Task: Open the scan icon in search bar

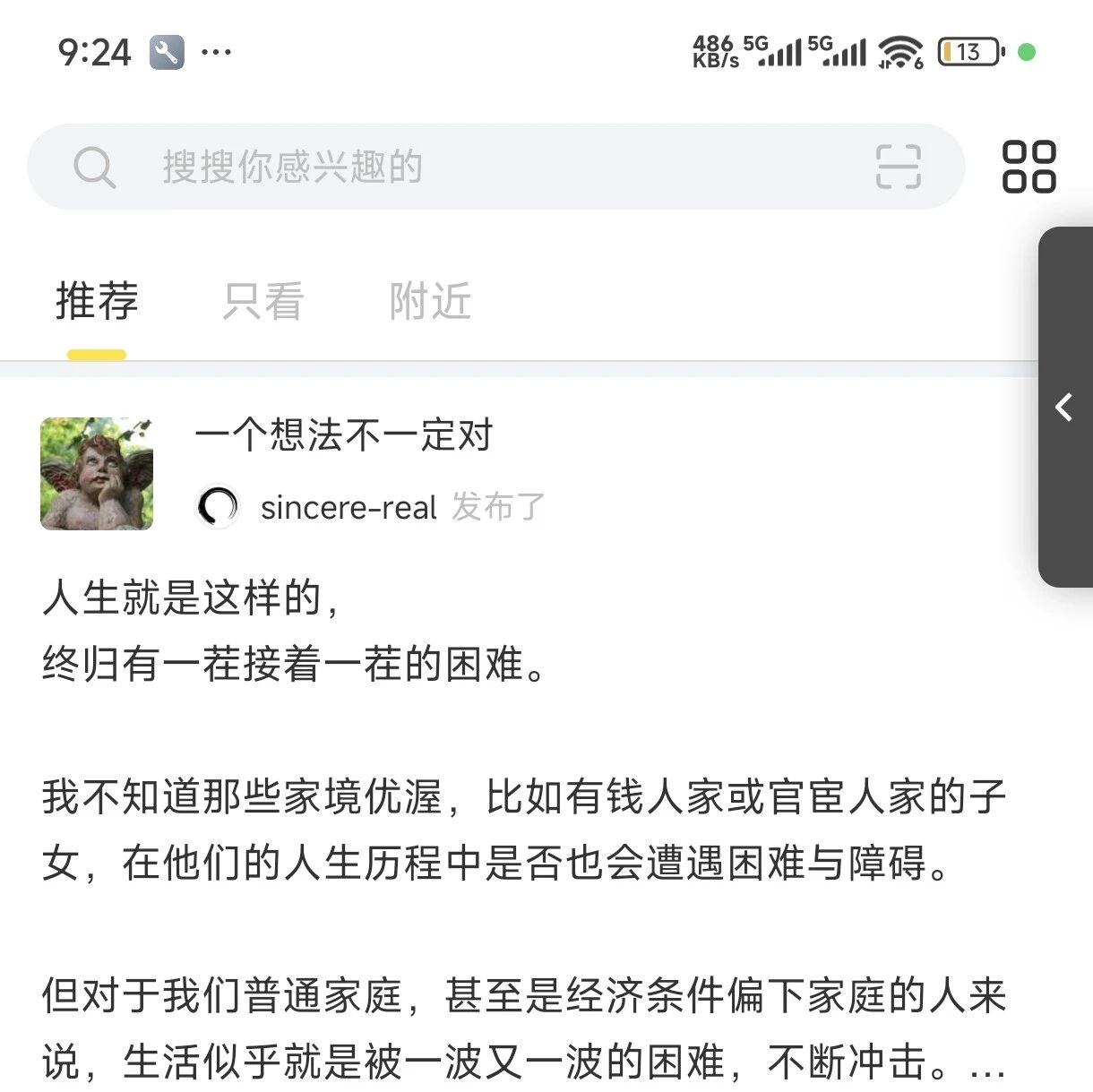Action: (x=898, y=167)
